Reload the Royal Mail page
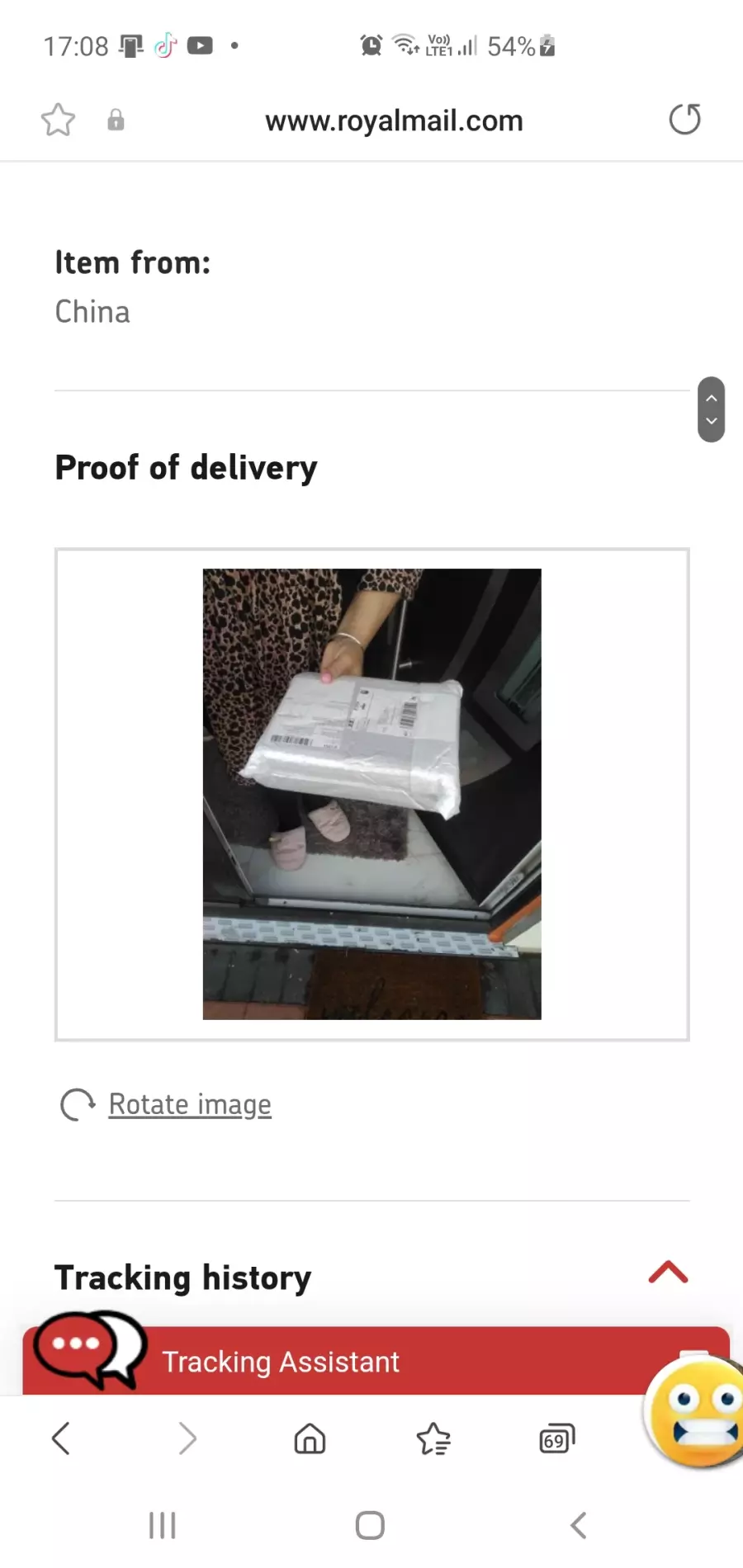The width and height of the screenshot is (743, 1568). pos(684,120)
